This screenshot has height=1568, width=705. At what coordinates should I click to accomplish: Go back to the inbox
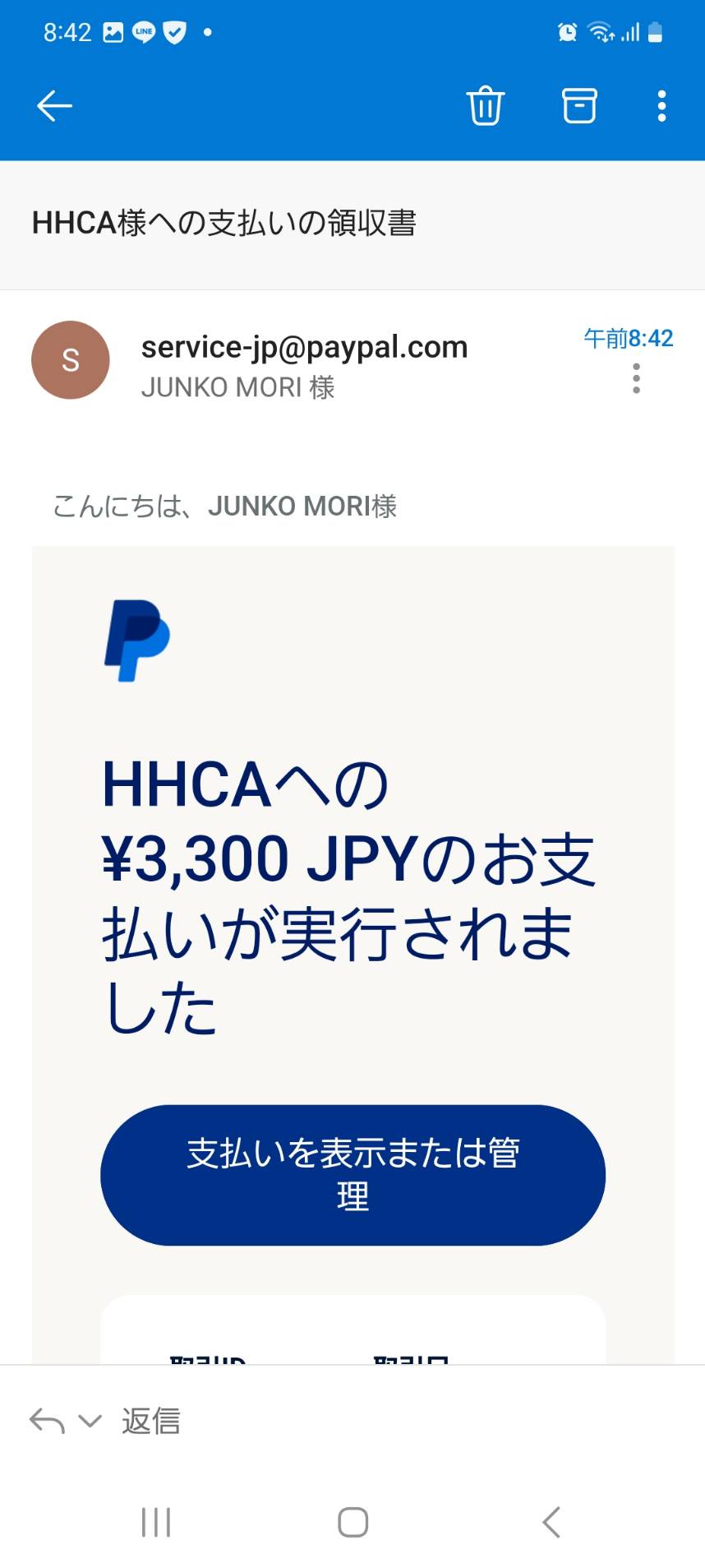click(55, 106)
